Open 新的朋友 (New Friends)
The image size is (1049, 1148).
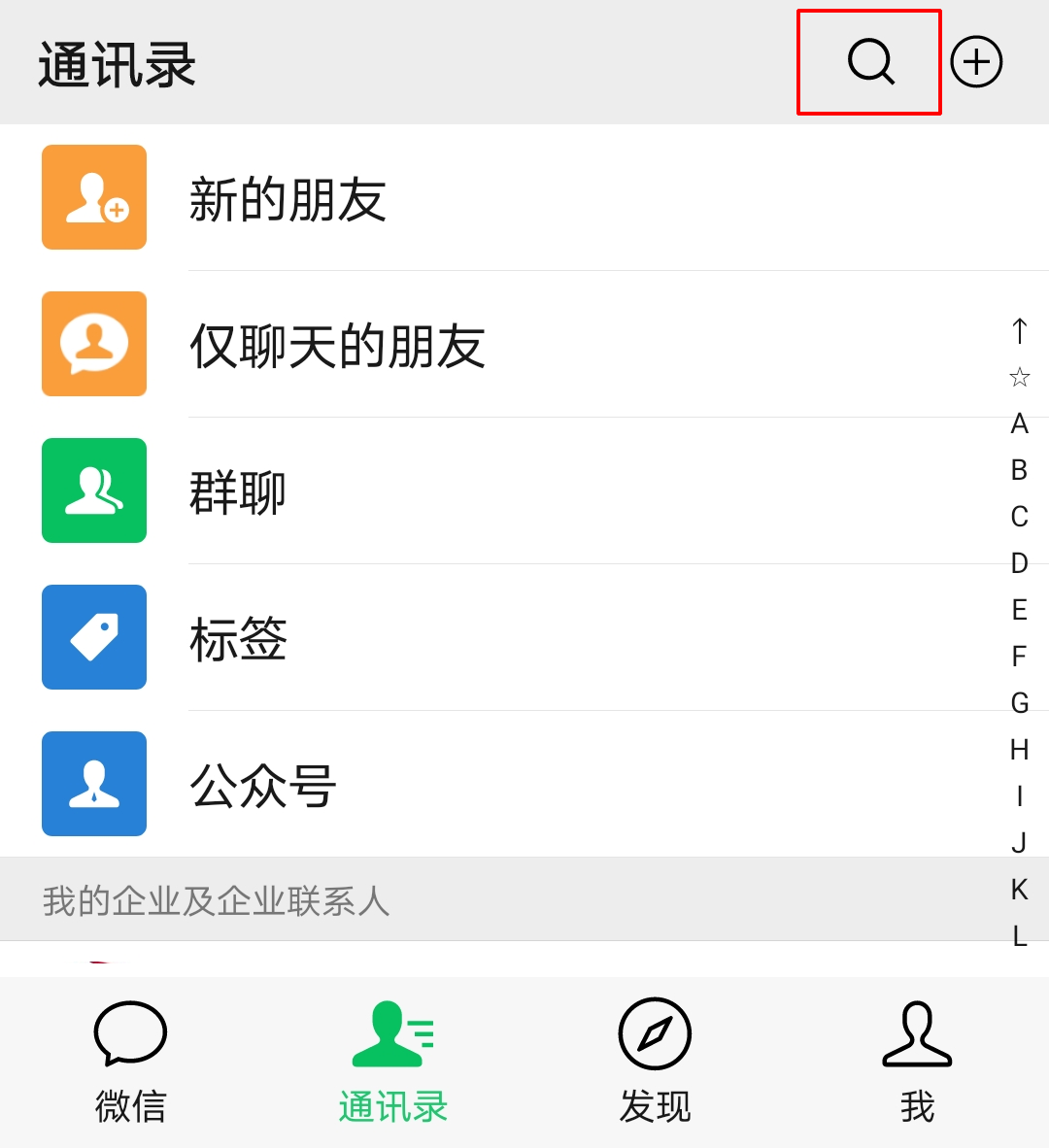coord(288,198)
